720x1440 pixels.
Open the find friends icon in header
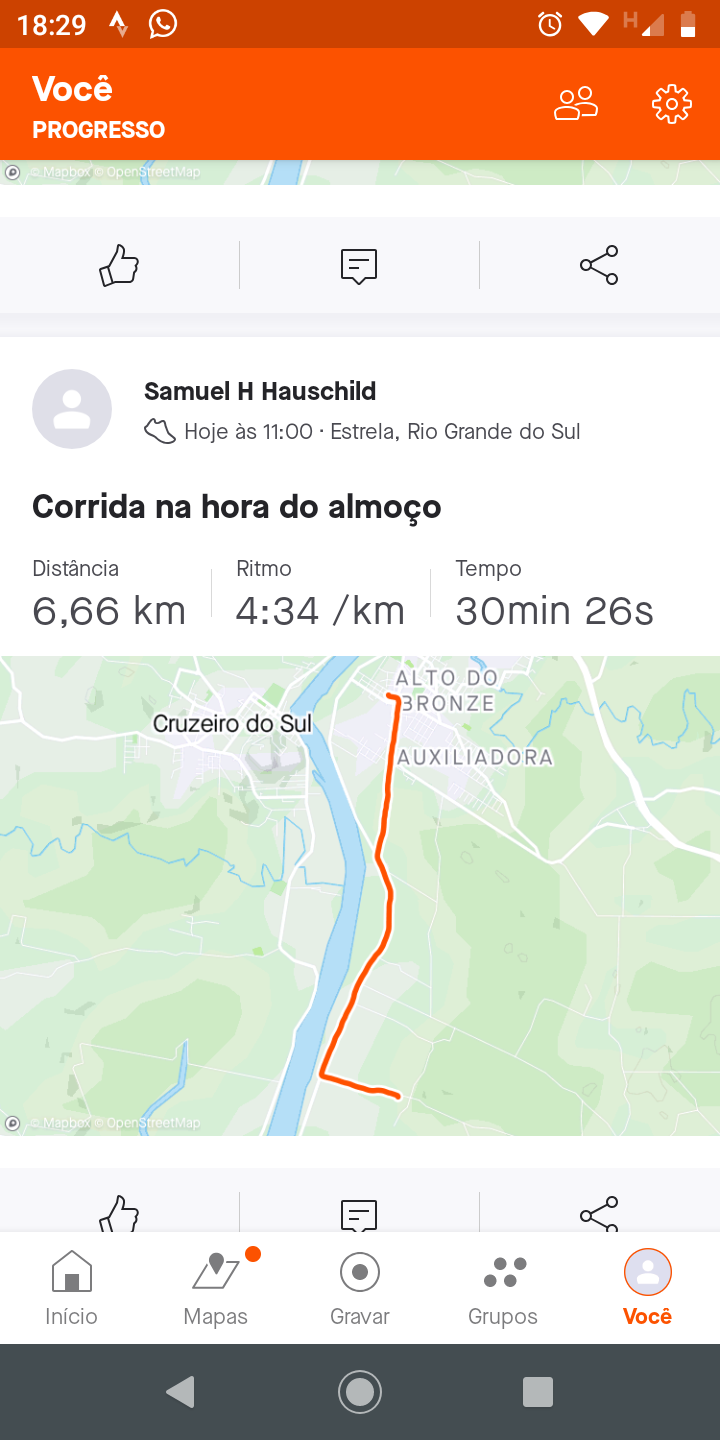point(576,104)
